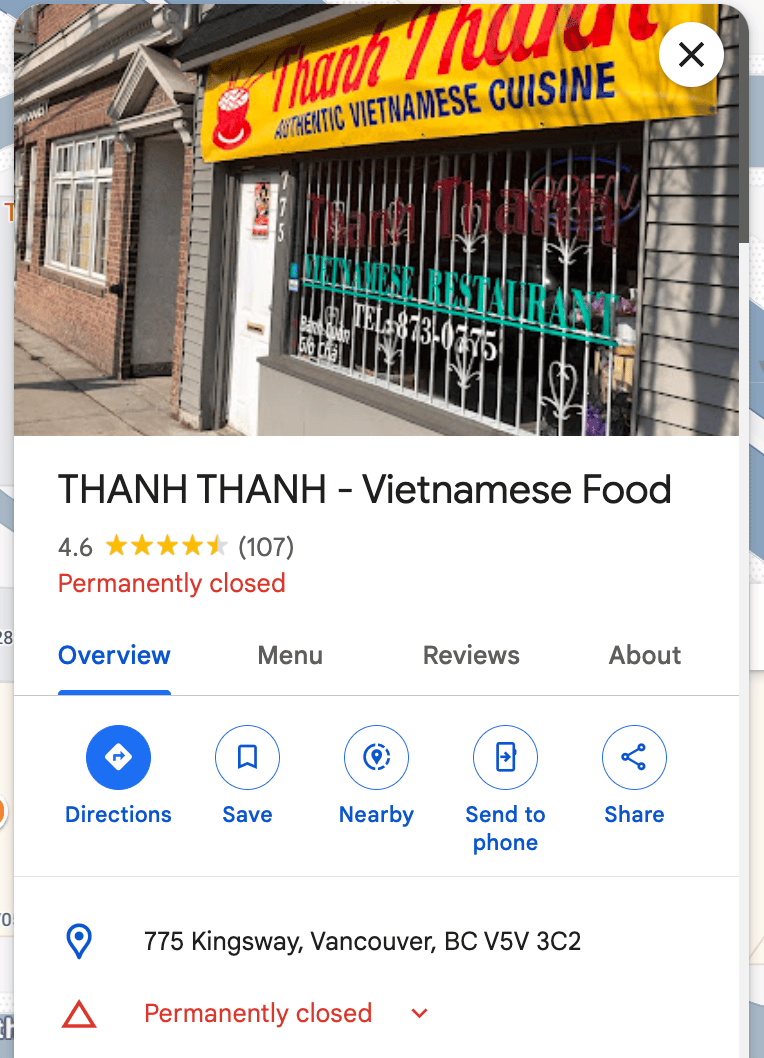Get directions to Thanh Thanh
This screenshot has width=764, height=1058.
point(118,758)
